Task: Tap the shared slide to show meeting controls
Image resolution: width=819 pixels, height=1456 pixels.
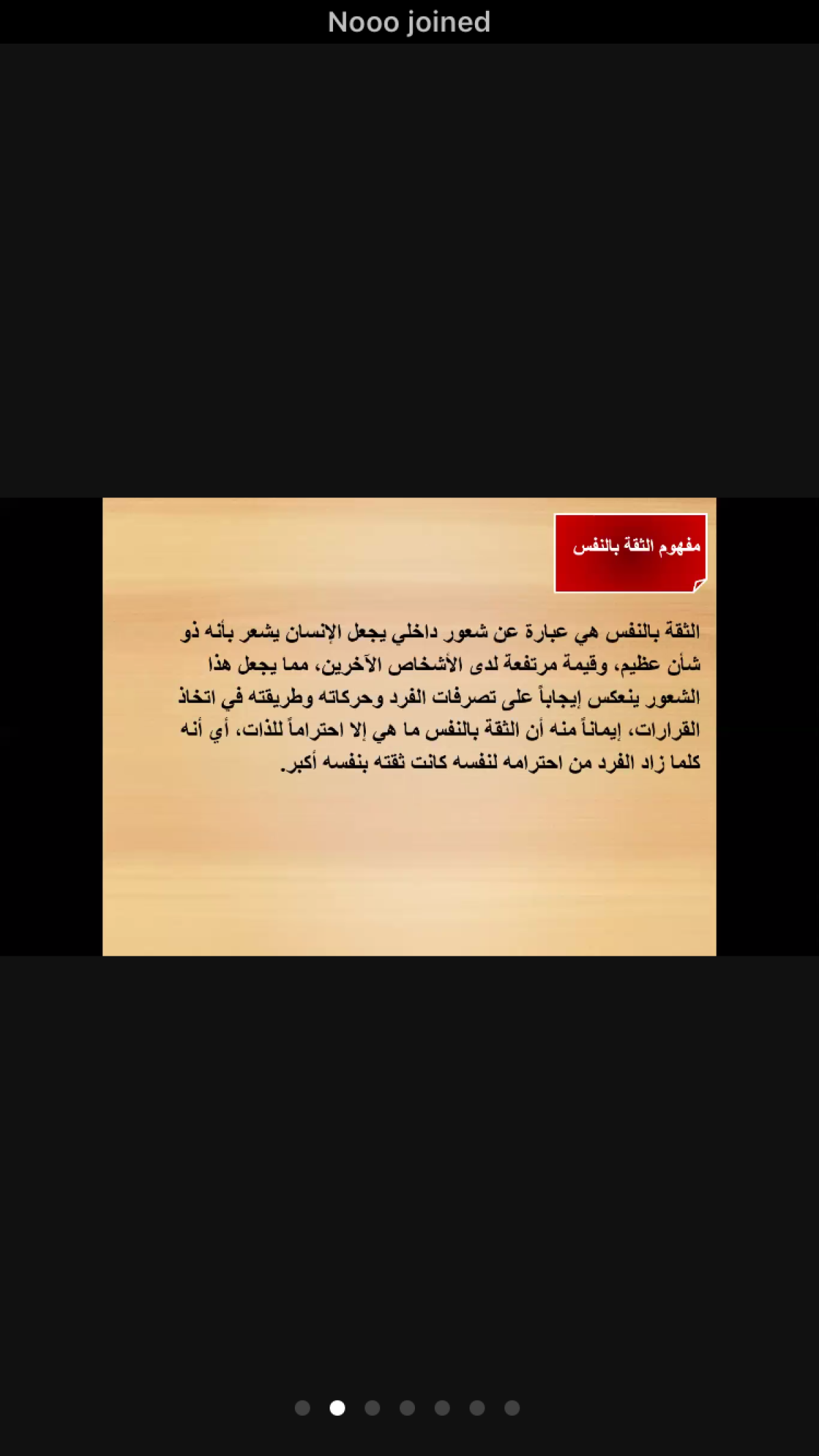Action: (409, 727)
